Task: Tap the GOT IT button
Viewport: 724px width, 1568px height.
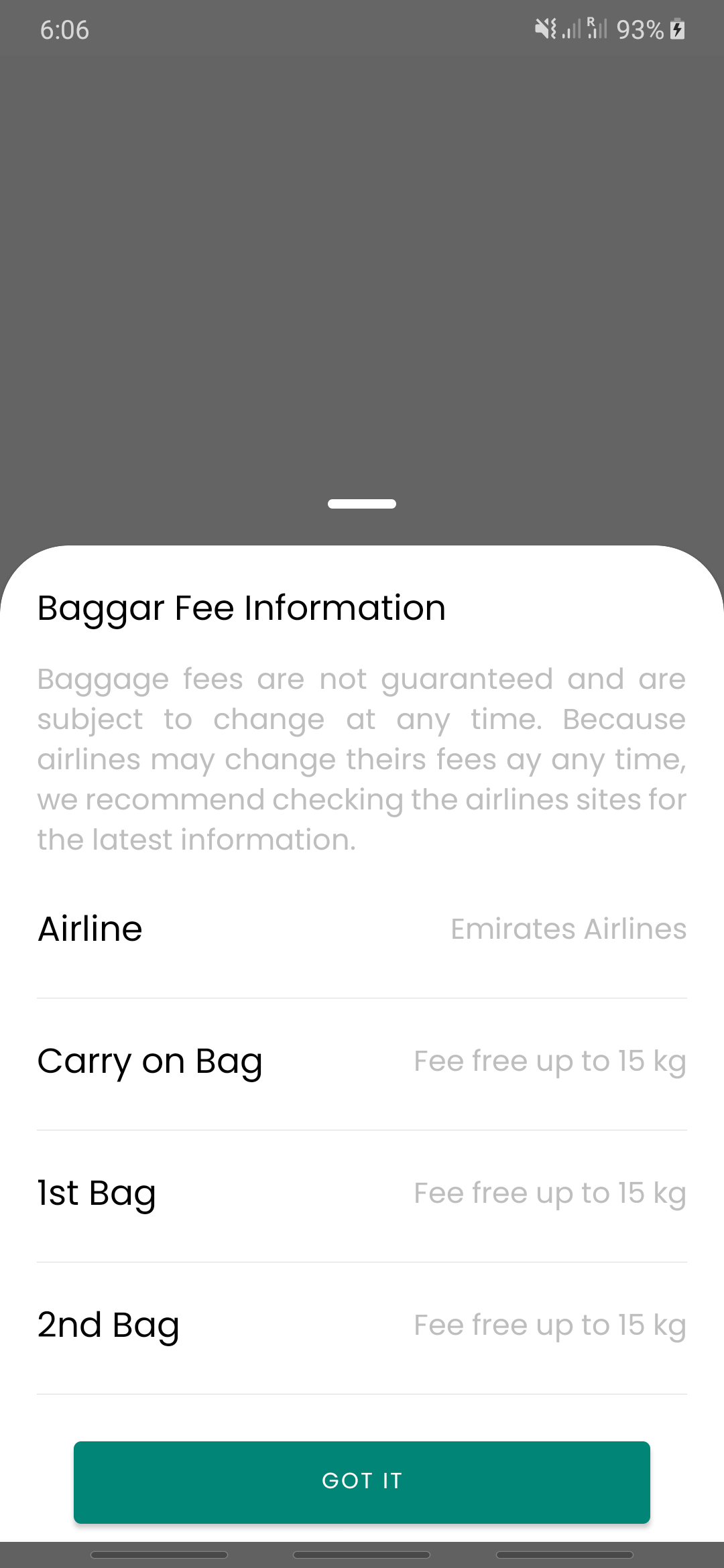Action: click(362, 1482)
